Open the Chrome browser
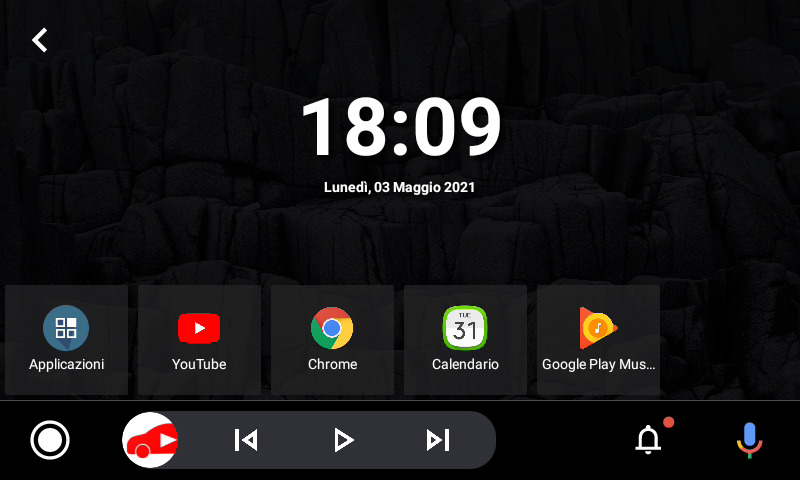Screen dimensions: 800x480 332,339
